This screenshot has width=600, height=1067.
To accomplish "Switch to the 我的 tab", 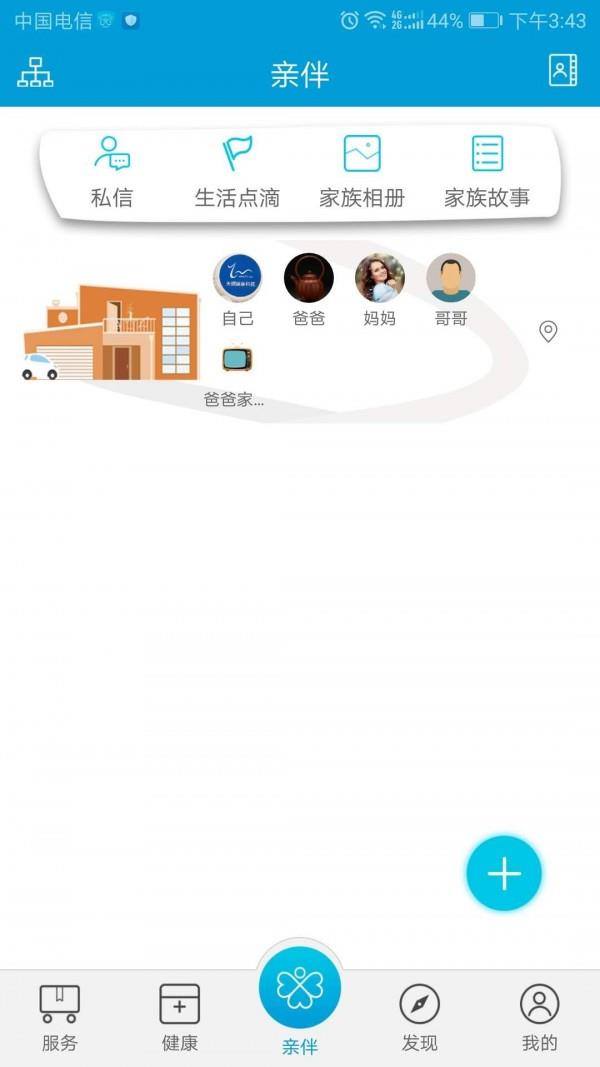I will [x=540, y=1017].
